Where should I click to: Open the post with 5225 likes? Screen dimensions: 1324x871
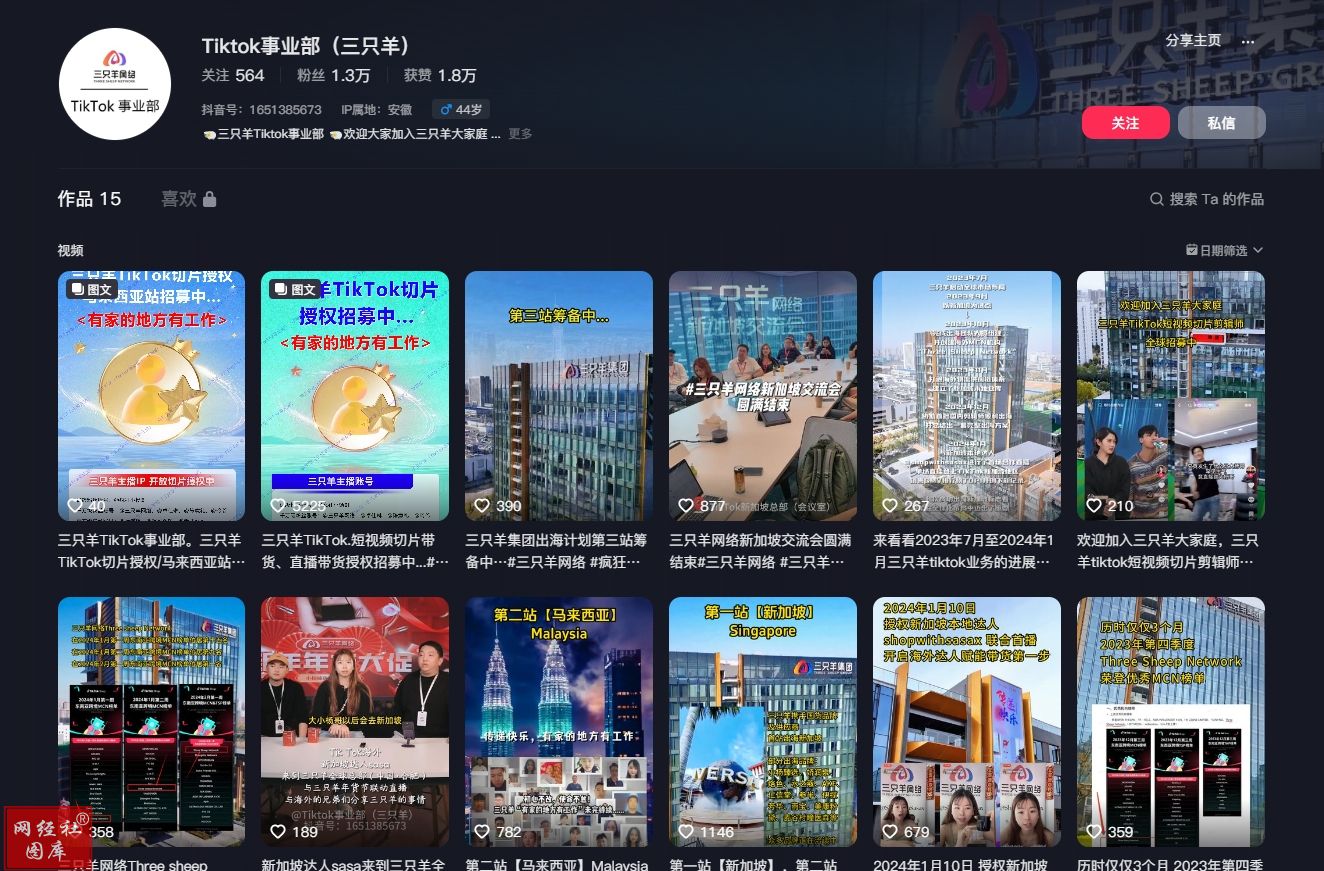coord(355,395)
